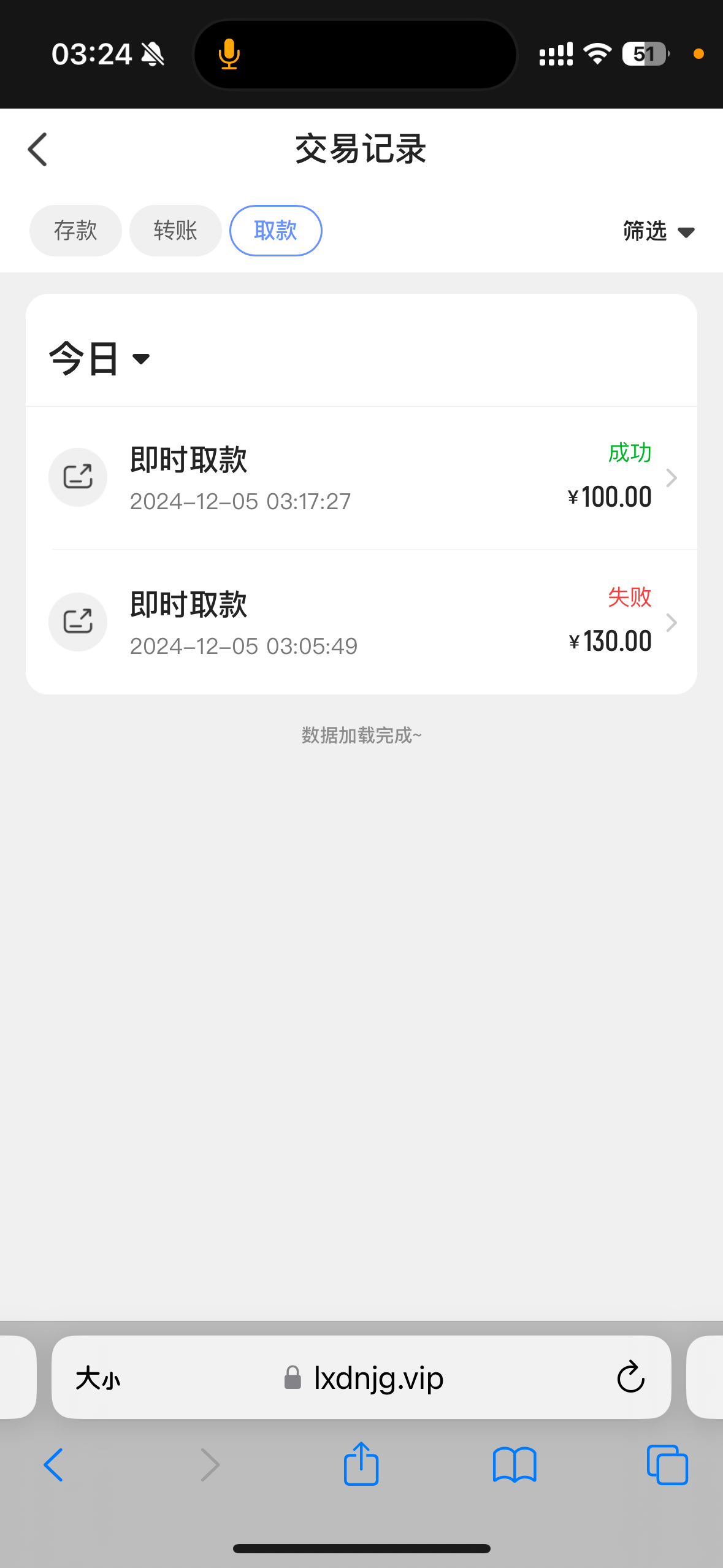Switch to the 转账 tab
This screenshot has width=723, height=1568.
point(175,231)
